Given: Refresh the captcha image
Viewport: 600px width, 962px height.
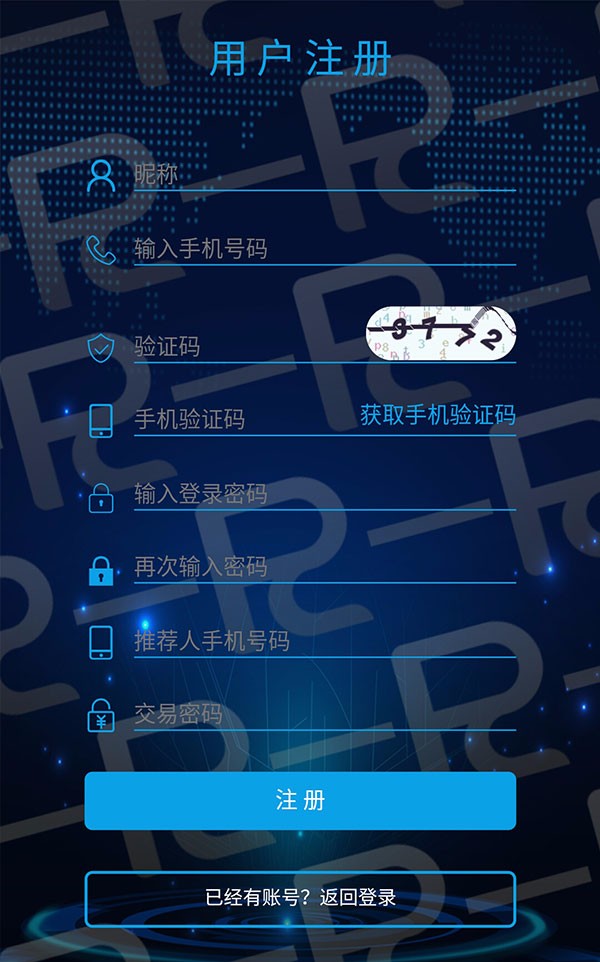Looking at the screenshot, I should pyautogui.click(x=441, y=334).
